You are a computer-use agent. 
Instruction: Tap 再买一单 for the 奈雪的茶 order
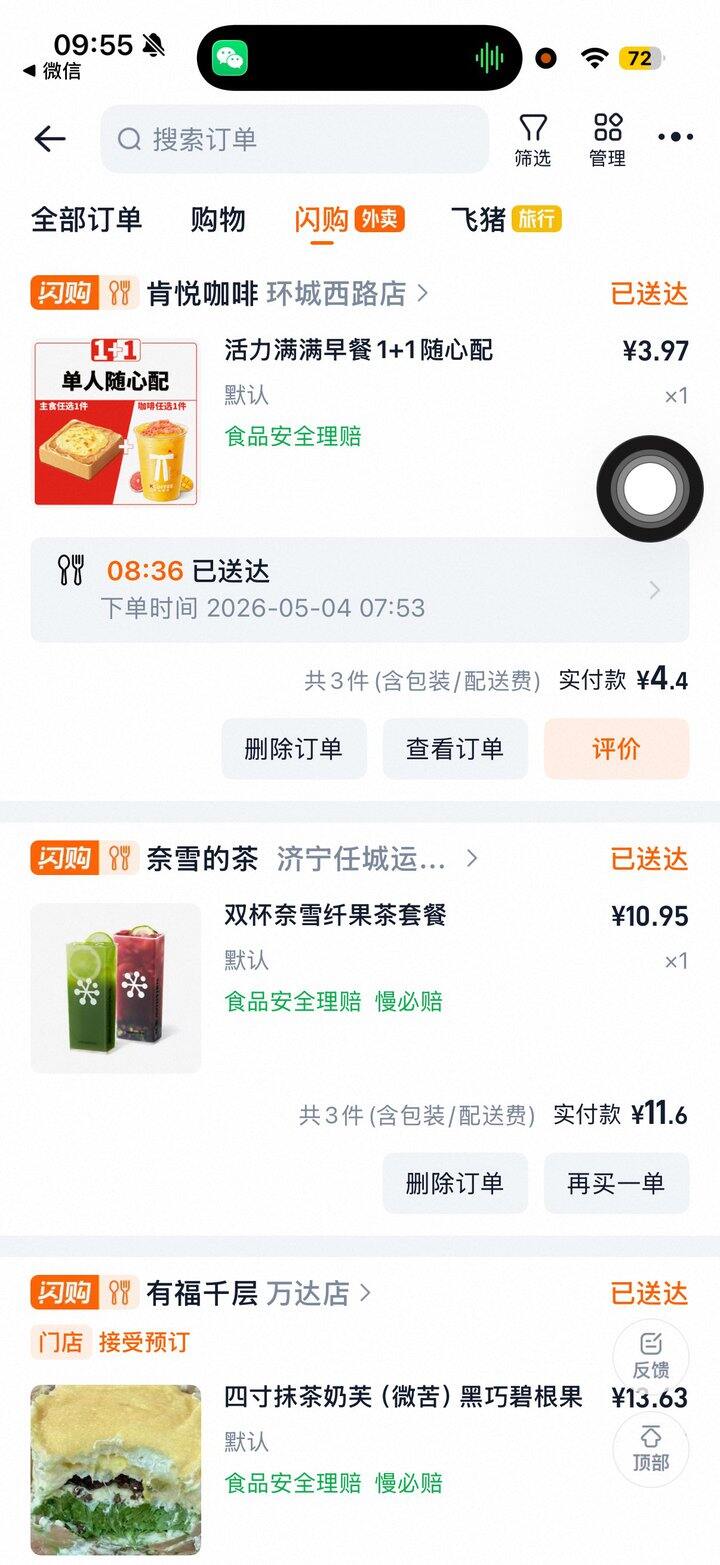[616, 1183]
